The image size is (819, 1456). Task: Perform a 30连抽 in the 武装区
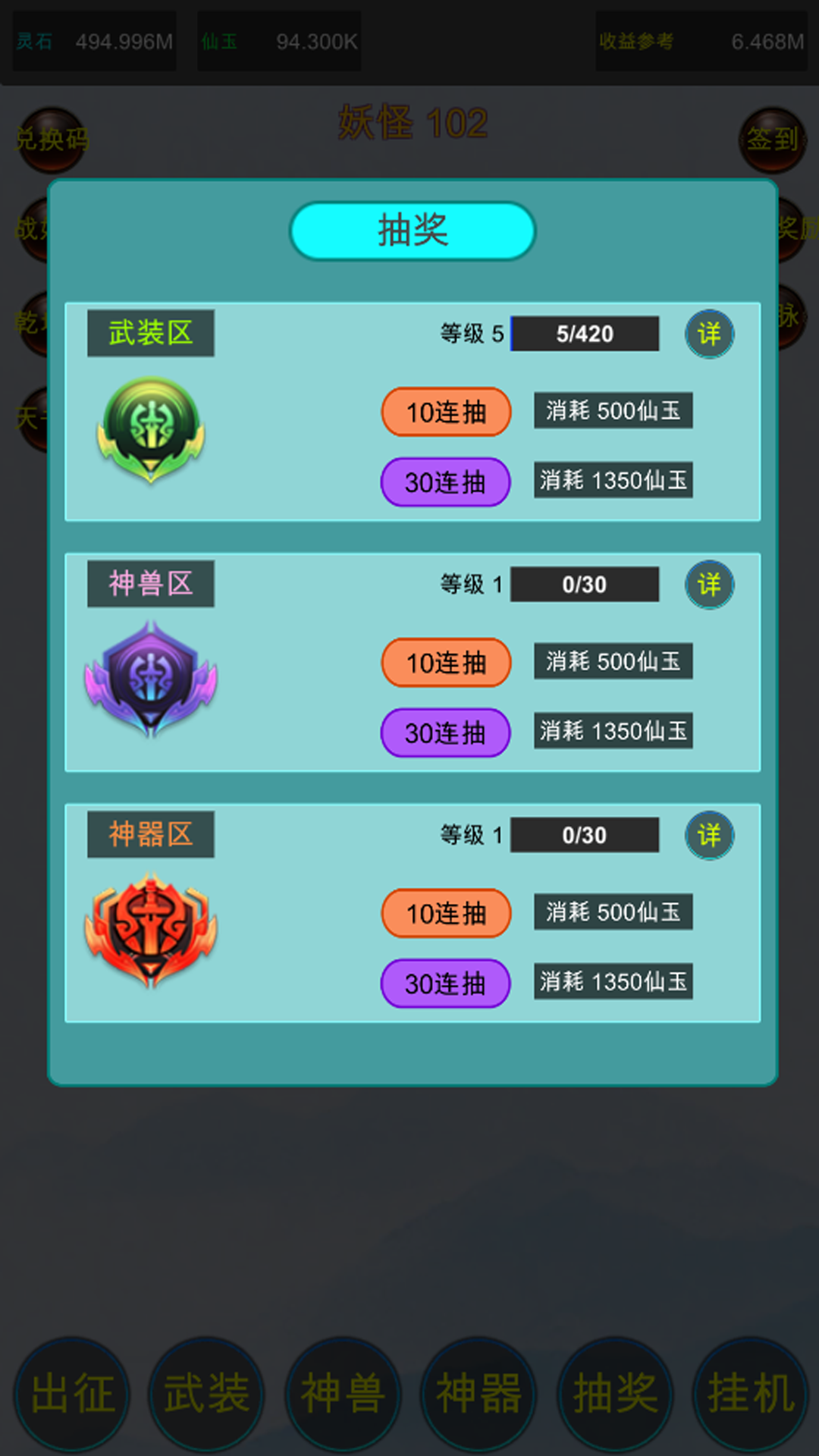pos(446,482)
